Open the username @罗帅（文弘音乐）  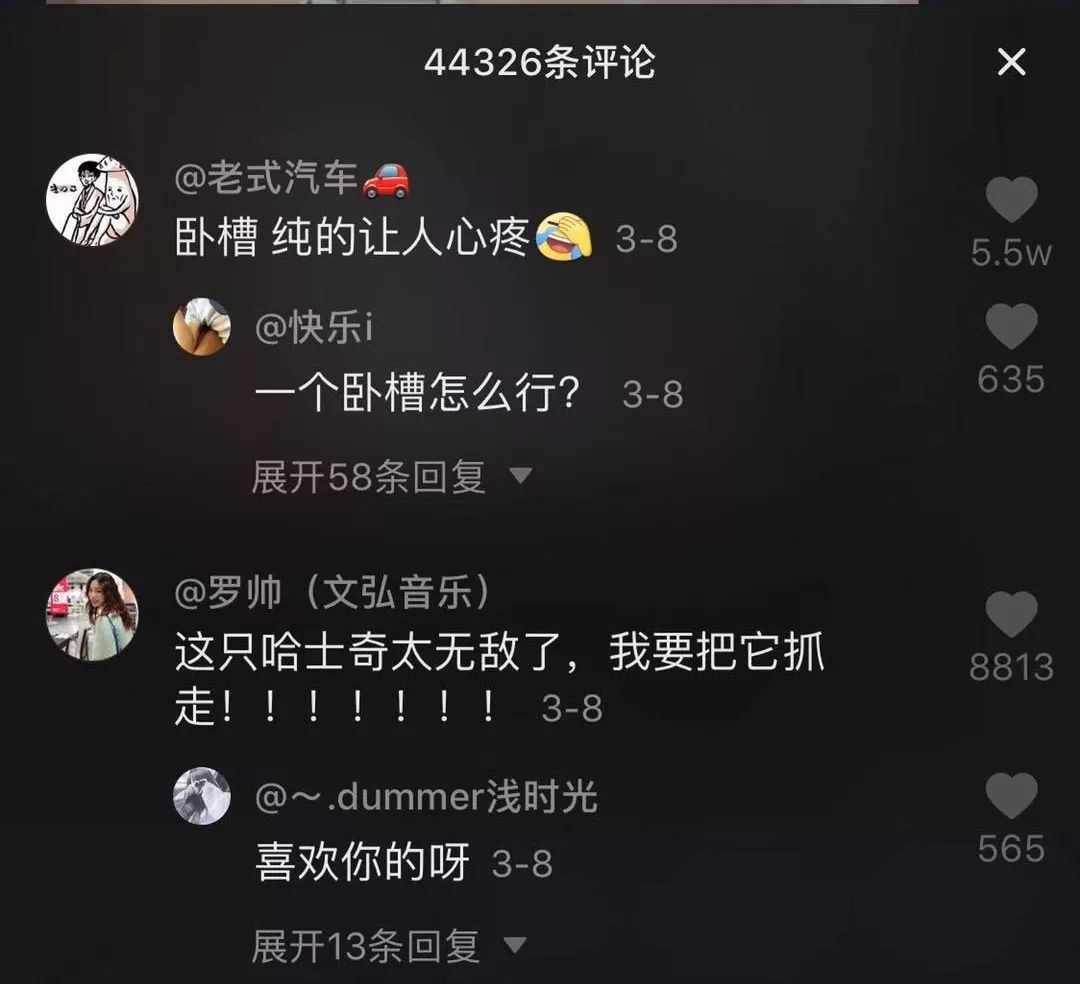(333, 594)
